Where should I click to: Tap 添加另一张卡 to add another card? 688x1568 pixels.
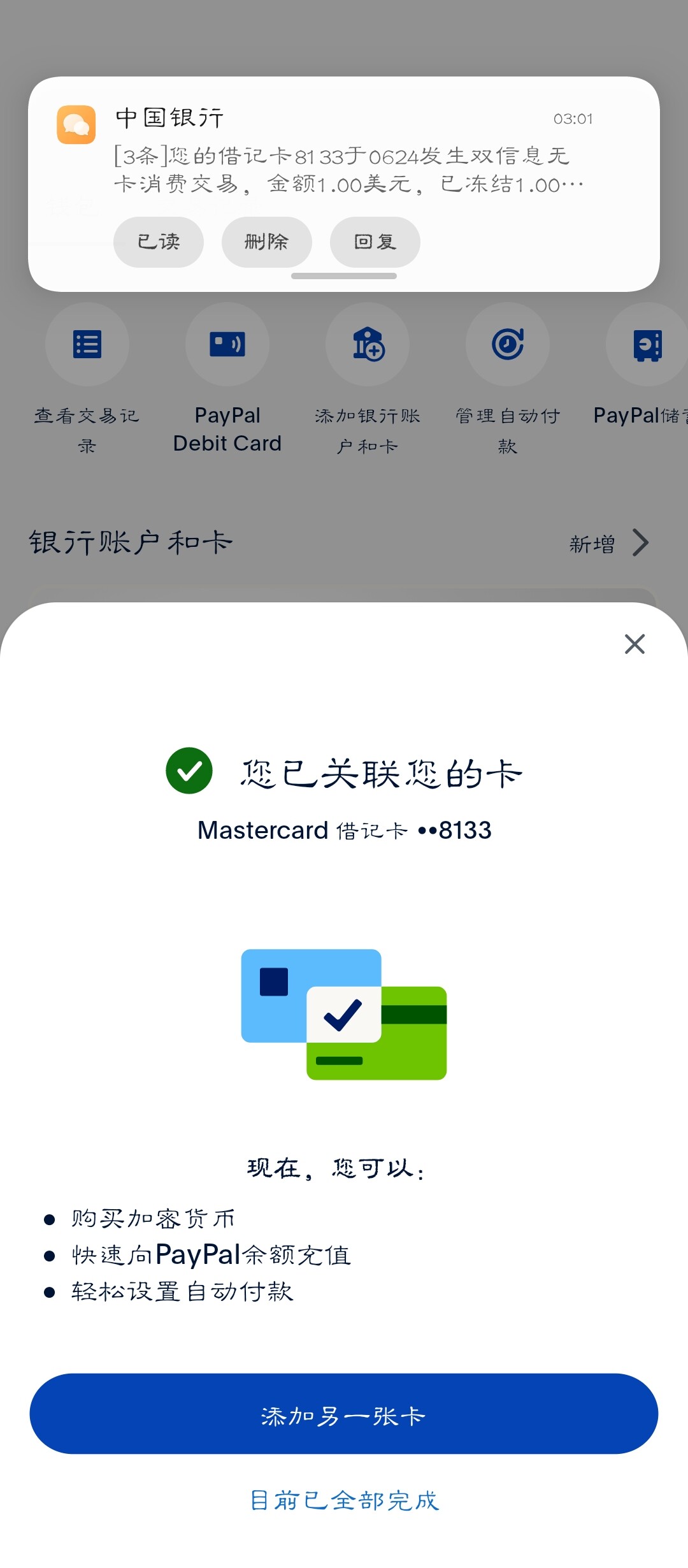344,1414
